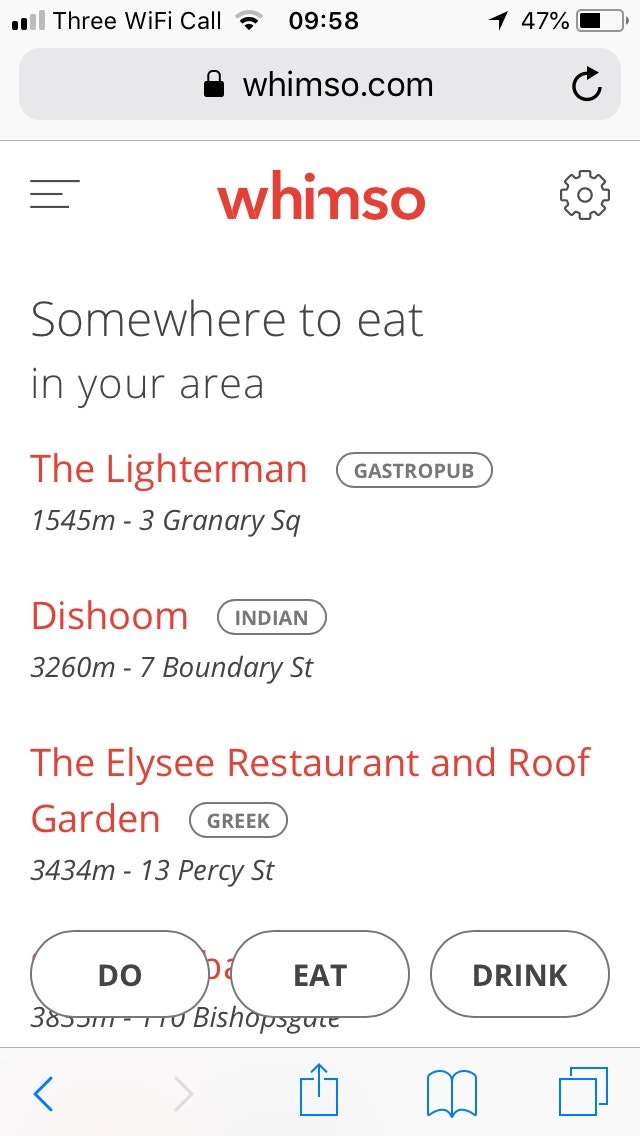The height and width of the screenshot is (1136, 640).
Task: Open Safari bookmarks
Action: click(x=452, y=1093)
